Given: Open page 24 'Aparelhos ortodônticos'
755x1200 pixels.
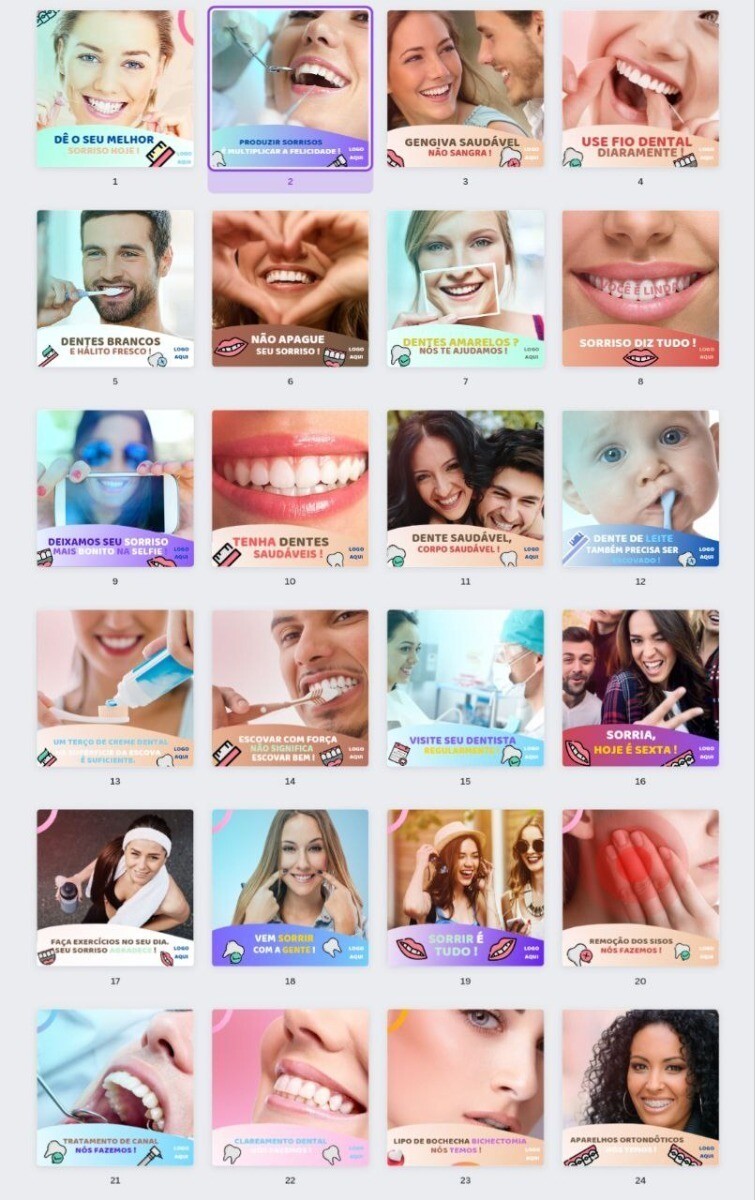Looking at the screenshot, I should pos(640,1087).
